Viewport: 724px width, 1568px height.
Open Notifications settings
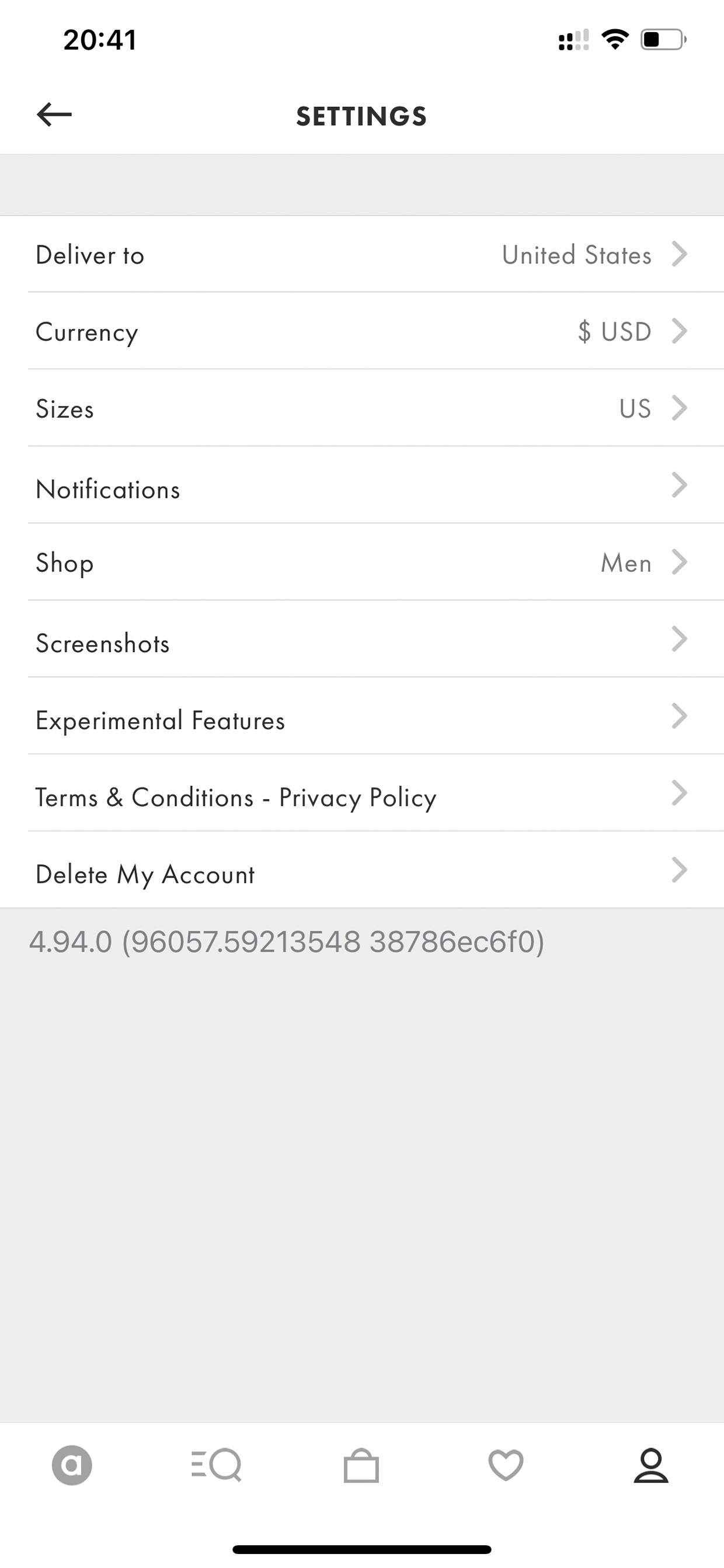click(x=362, y=485)
